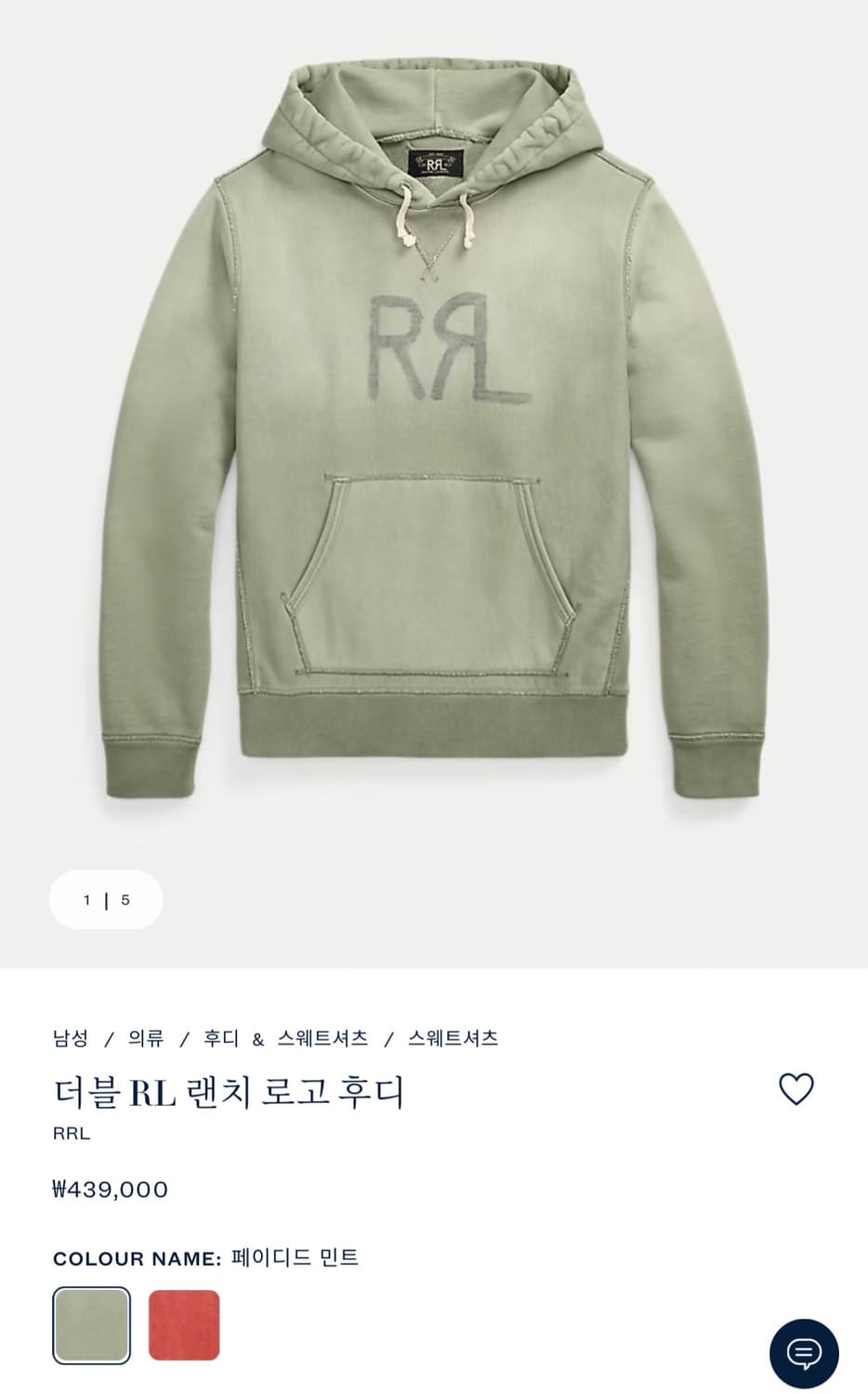Open the 남성 breadcrumb category
The width and height of the screenshot is (868, 1394).
click(x=69, y=1038)
